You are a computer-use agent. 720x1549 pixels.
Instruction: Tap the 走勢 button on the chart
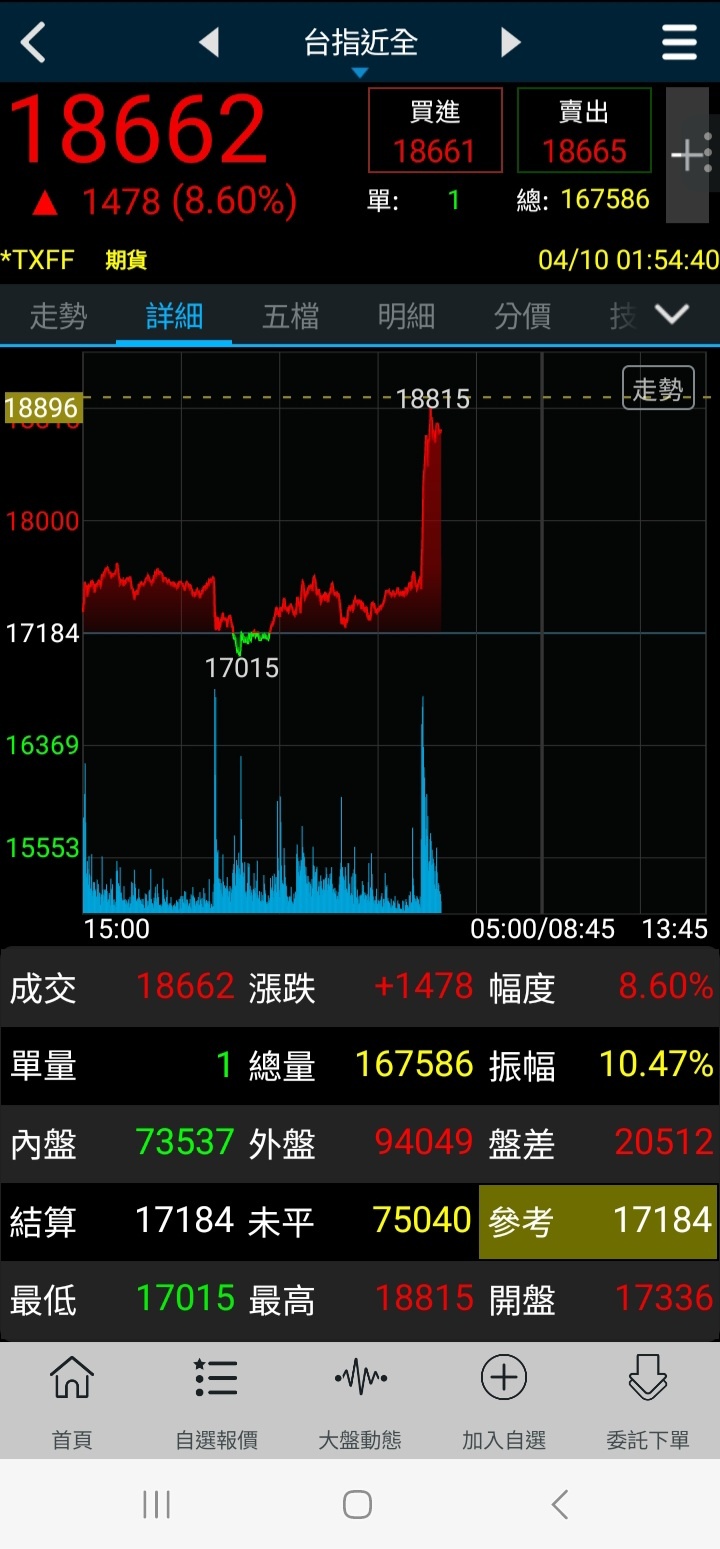[658, 389]
